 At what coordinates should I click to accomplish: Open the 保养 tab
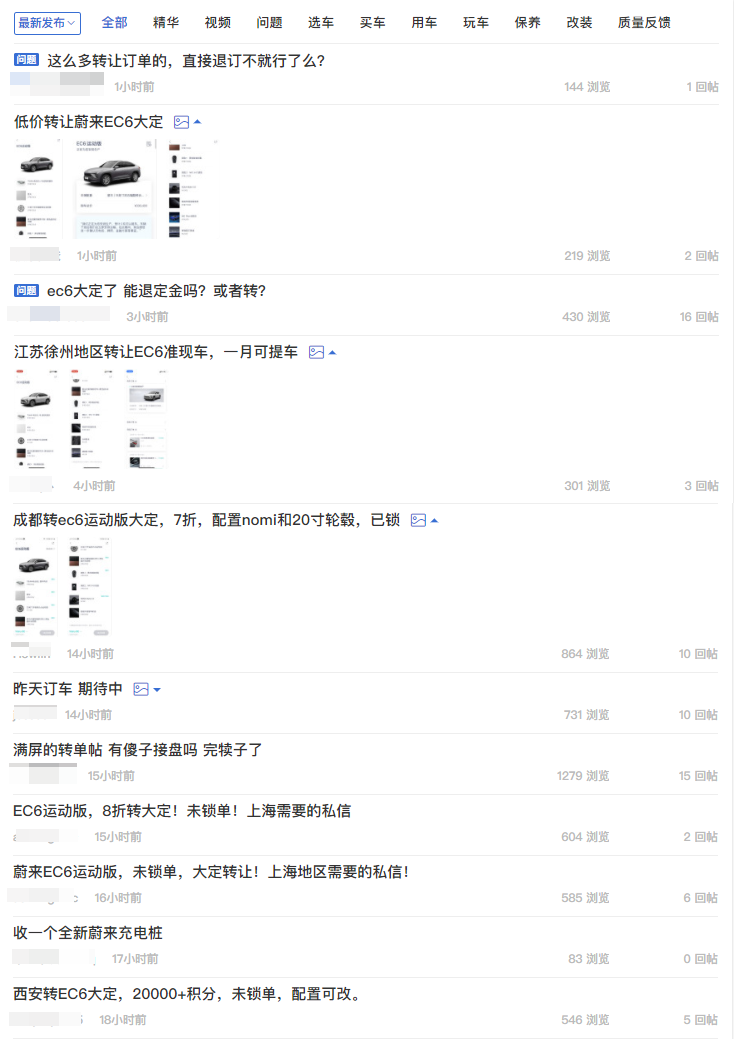[527, 22]
